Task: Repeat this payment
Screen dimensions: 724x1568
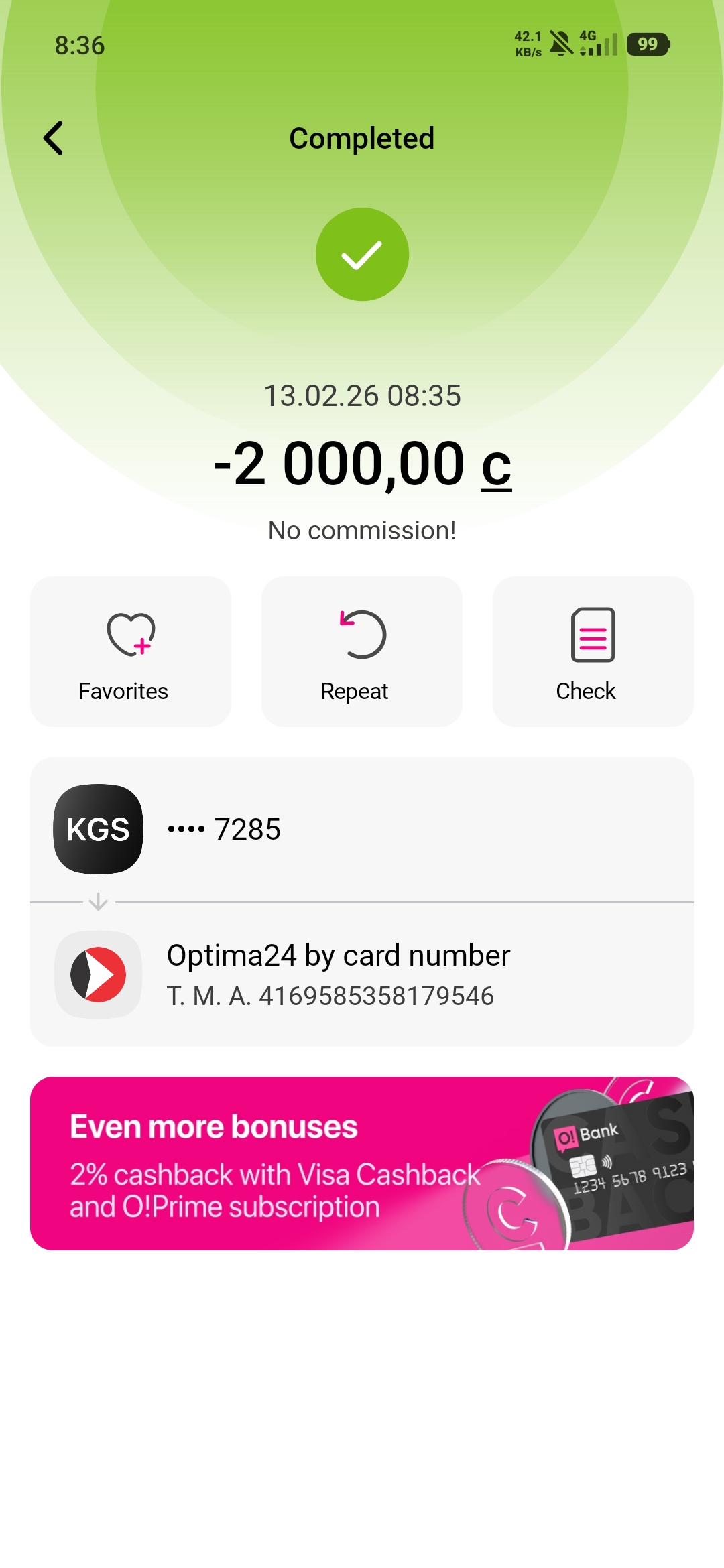Action: (361, 651)
